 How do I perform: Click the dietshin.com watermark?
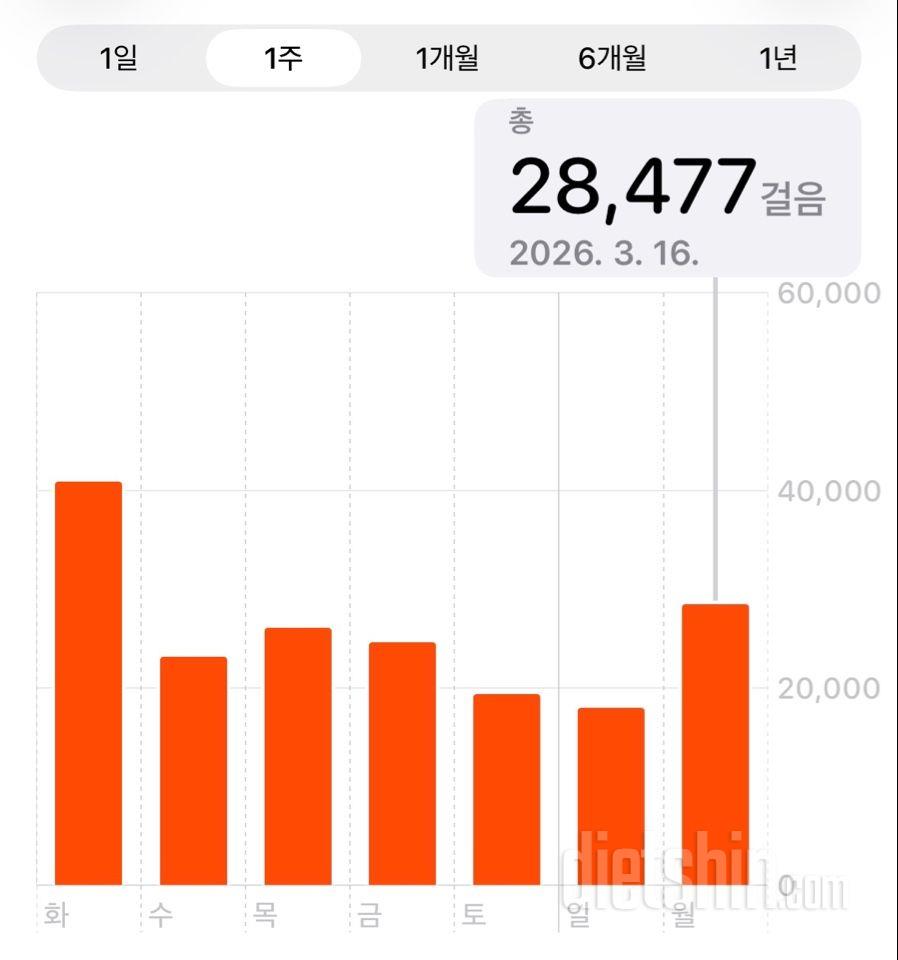pyautogui.click(x=668, y=880)
